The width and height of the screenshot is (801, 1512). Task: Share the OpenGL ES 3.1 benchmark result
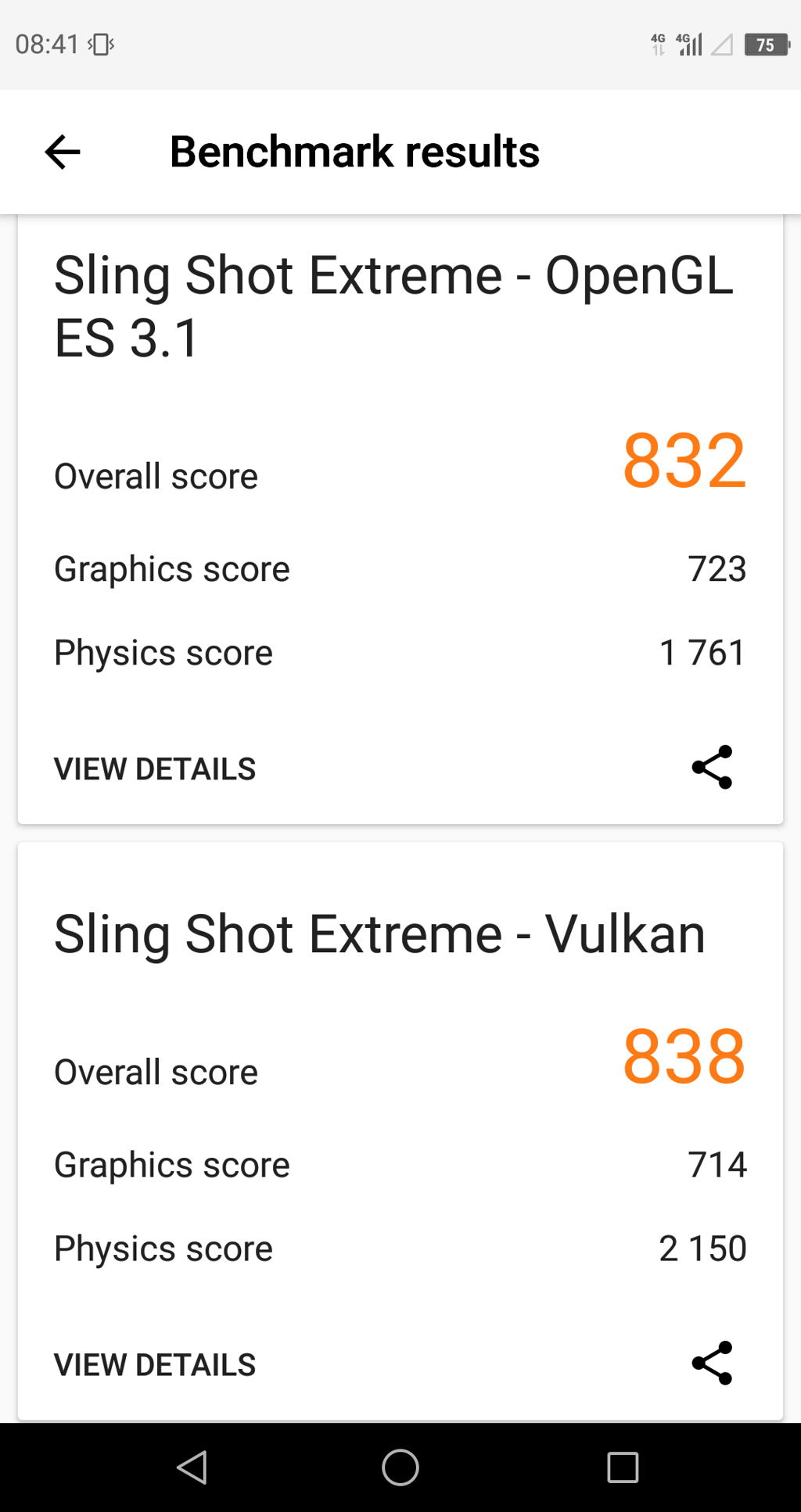click(x=712, y=767)
